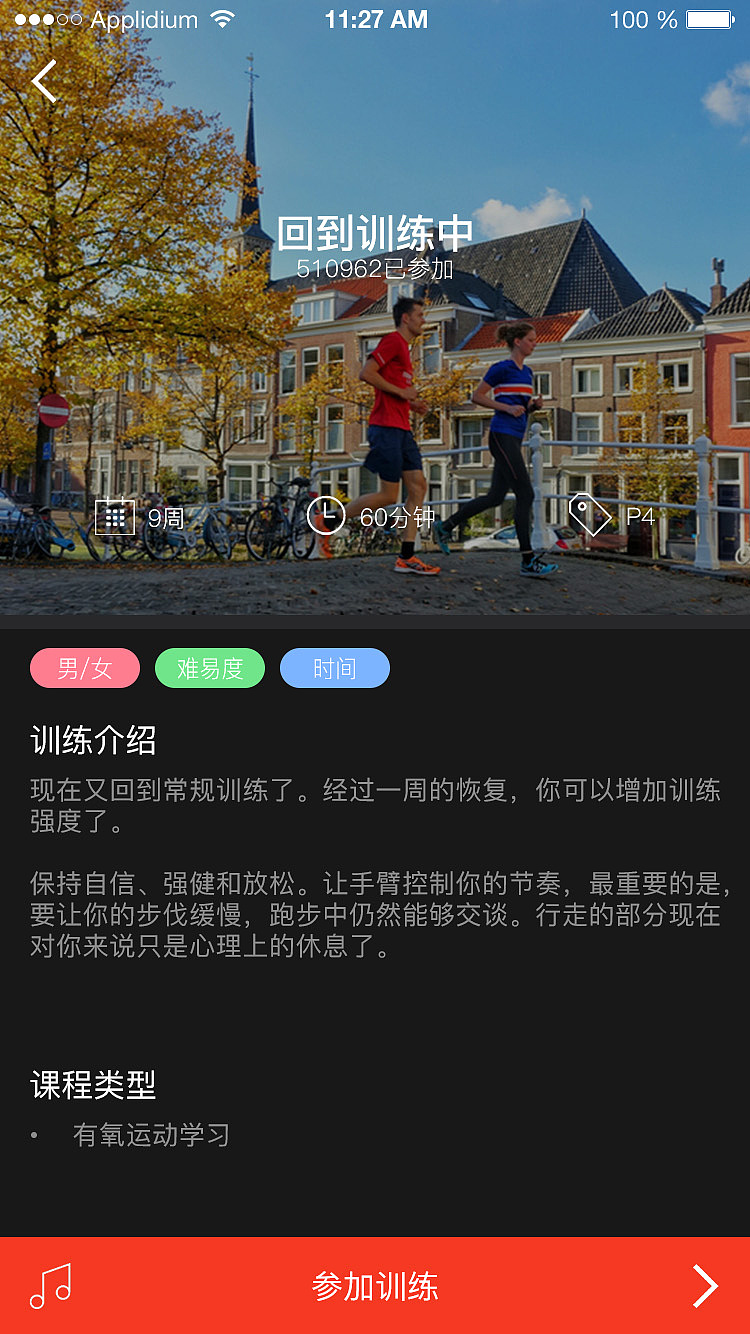Select the calendar icon beside 9周
The height and width of the screenshot is (1334, 750).
pos(117,516)
